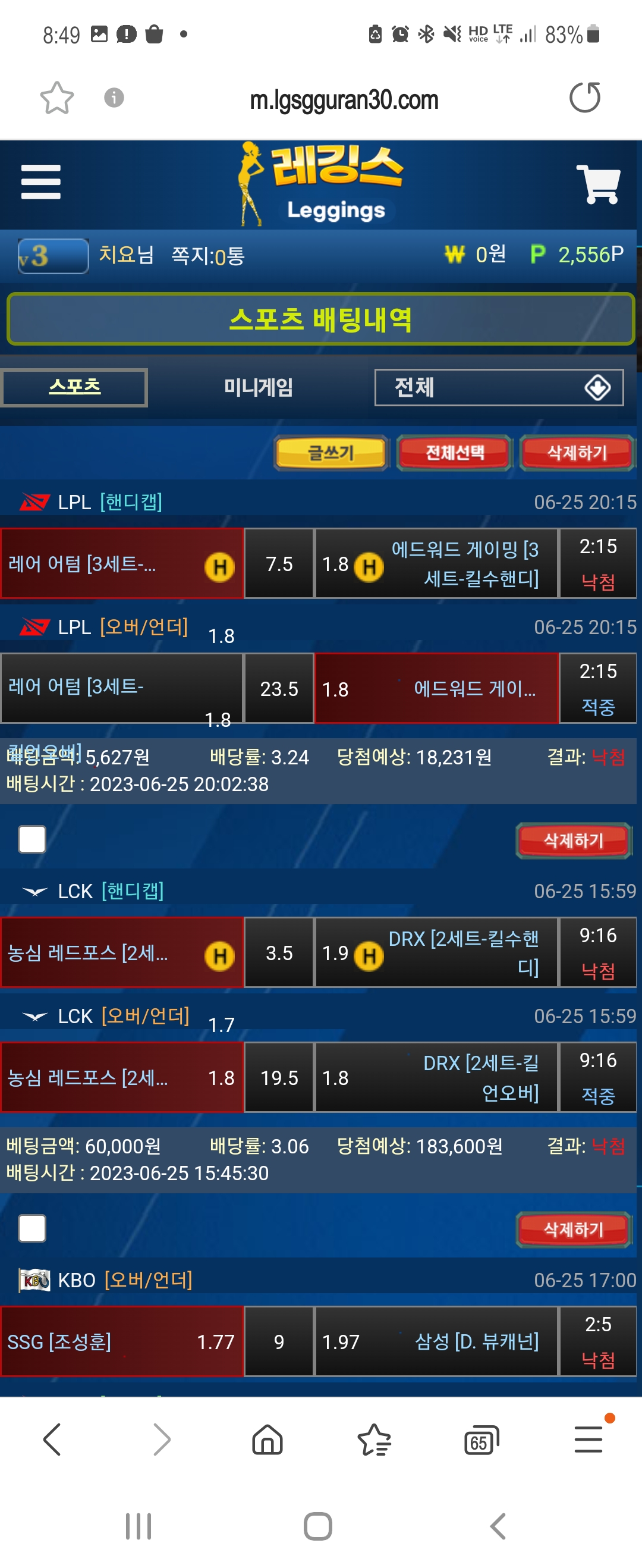
Task: Switch to the 미니게임 tab
Action: [258, 387]
